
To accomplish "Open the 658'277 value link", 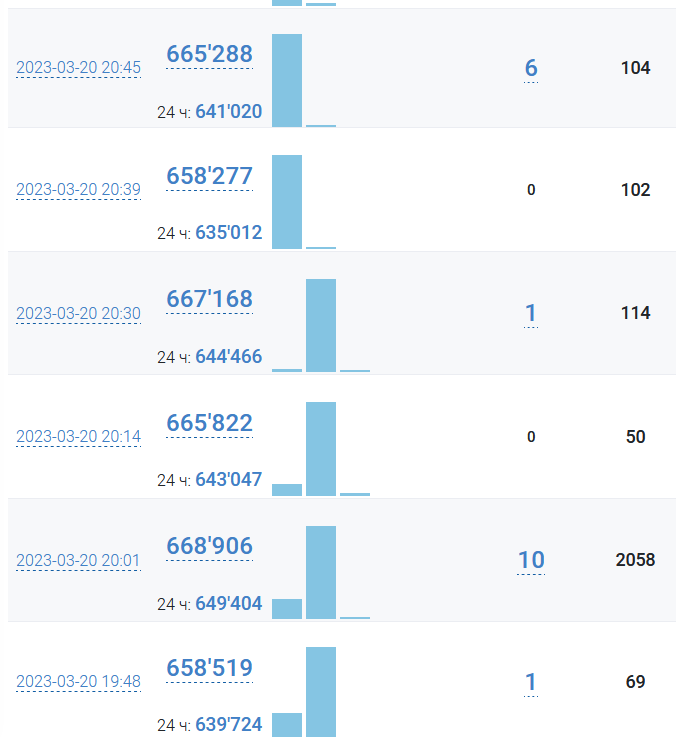I will click(x=209, y=176).
